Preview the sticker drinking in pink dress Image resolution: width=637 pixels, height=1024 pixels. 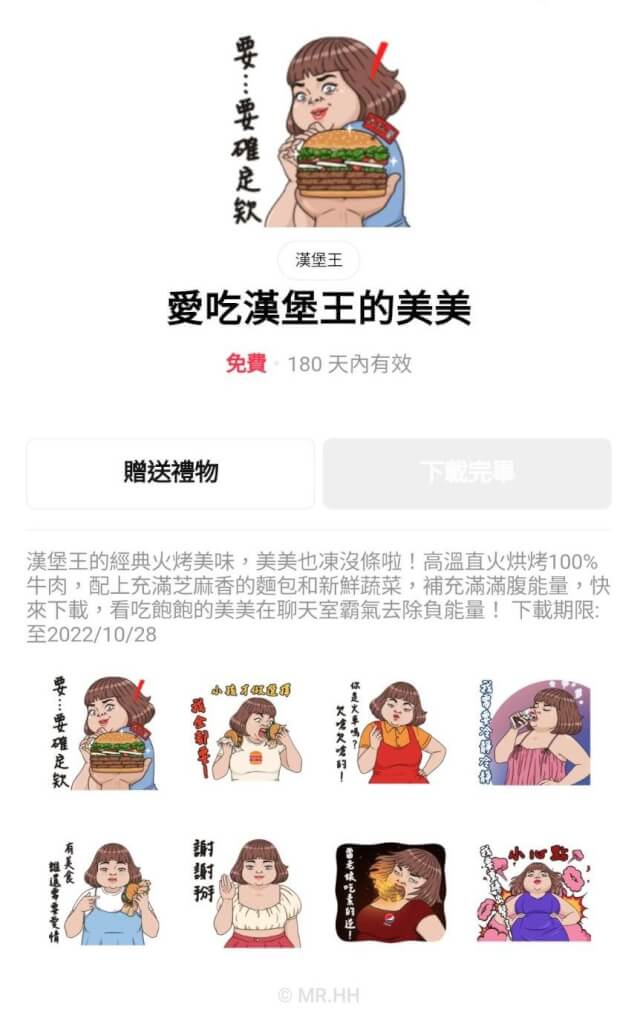coord(534,733)
